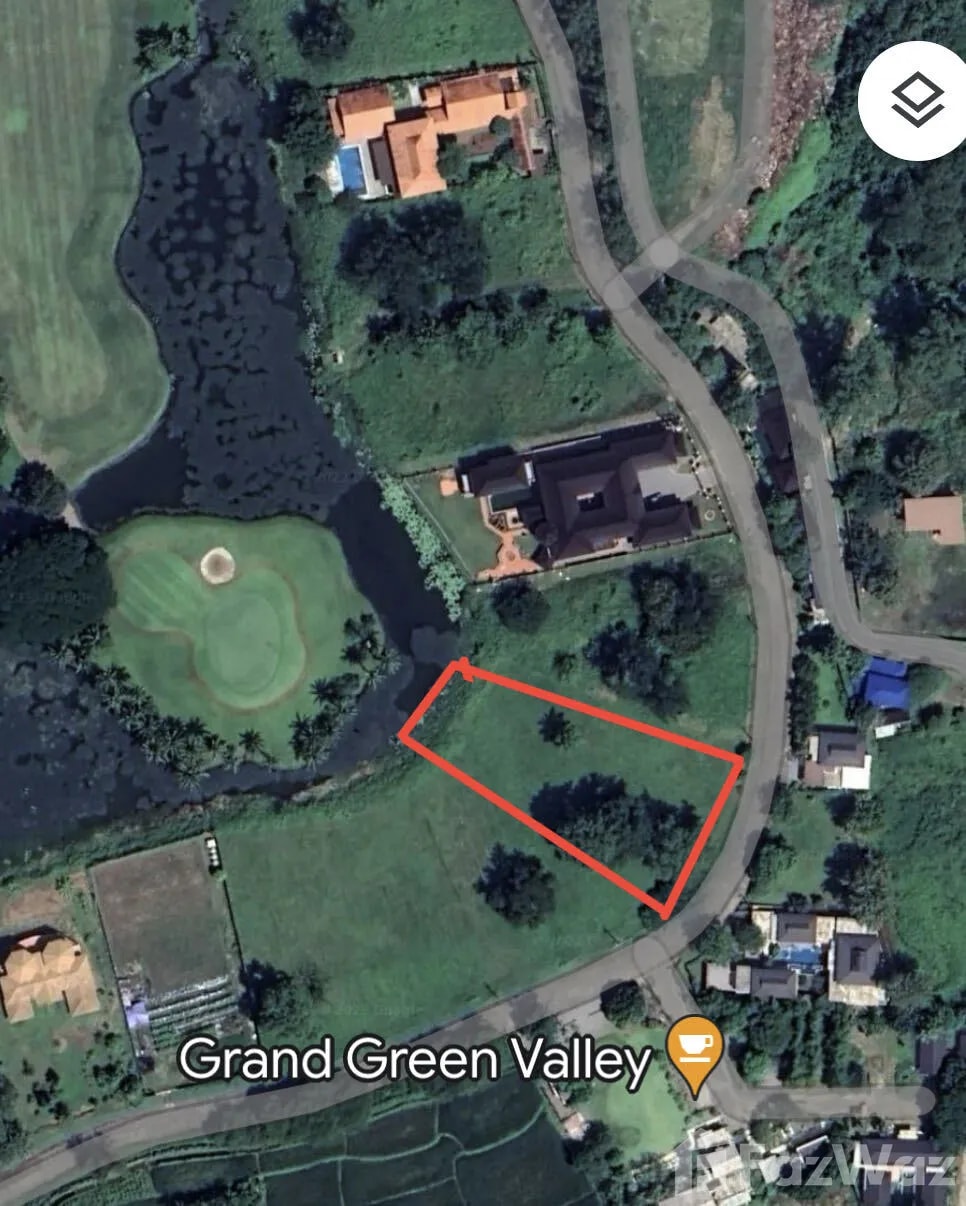Tap the Grand Green Valley cafe marker
966x1206 pixels.
(695, 1053)
